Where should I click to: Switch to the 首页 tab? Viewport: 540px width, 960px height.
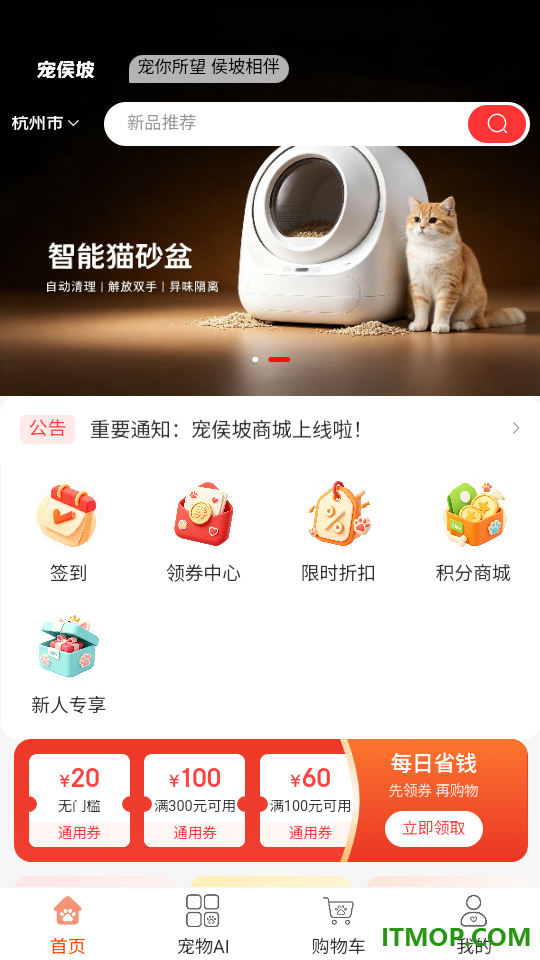click(x=67, y=924)
